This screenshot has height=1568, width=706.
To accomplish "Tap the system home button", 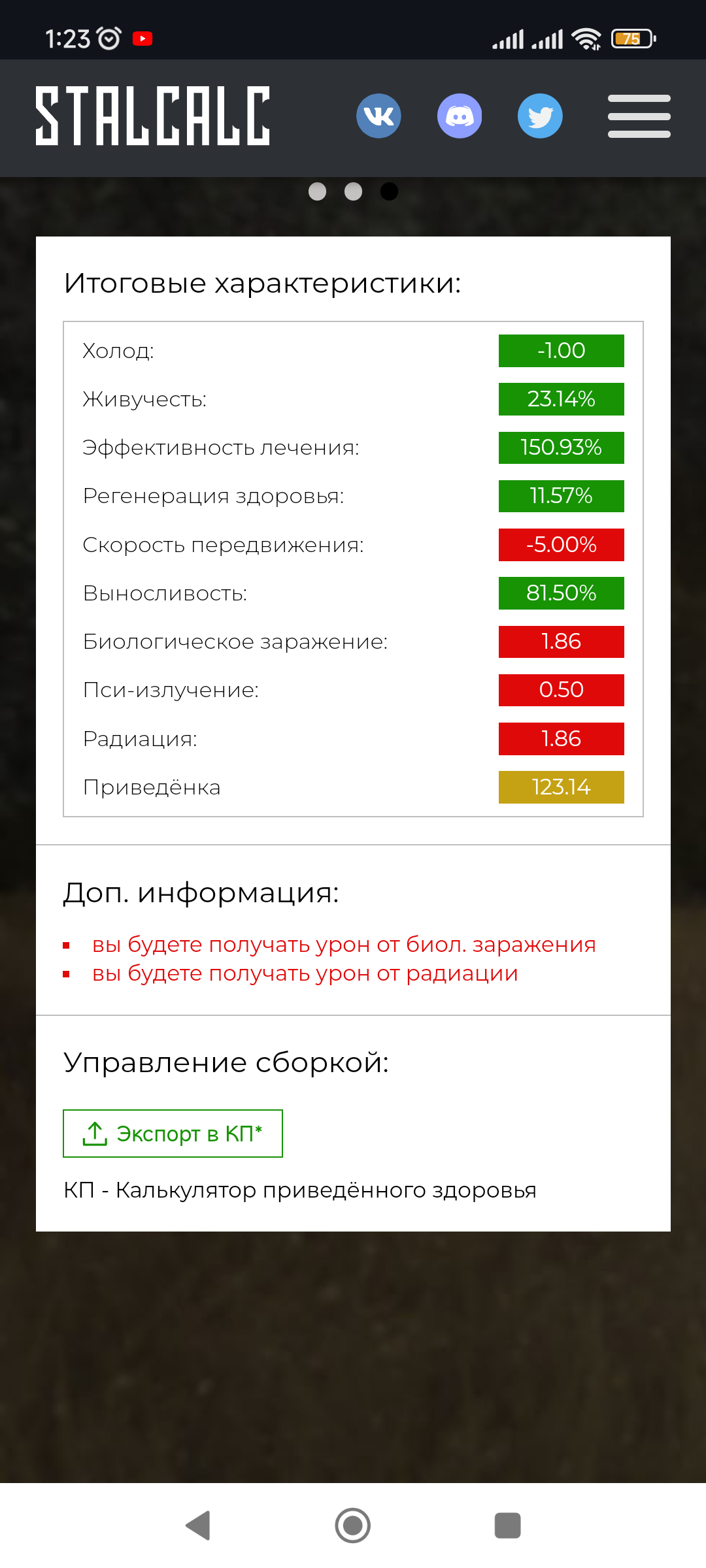I will (353, 1526).
